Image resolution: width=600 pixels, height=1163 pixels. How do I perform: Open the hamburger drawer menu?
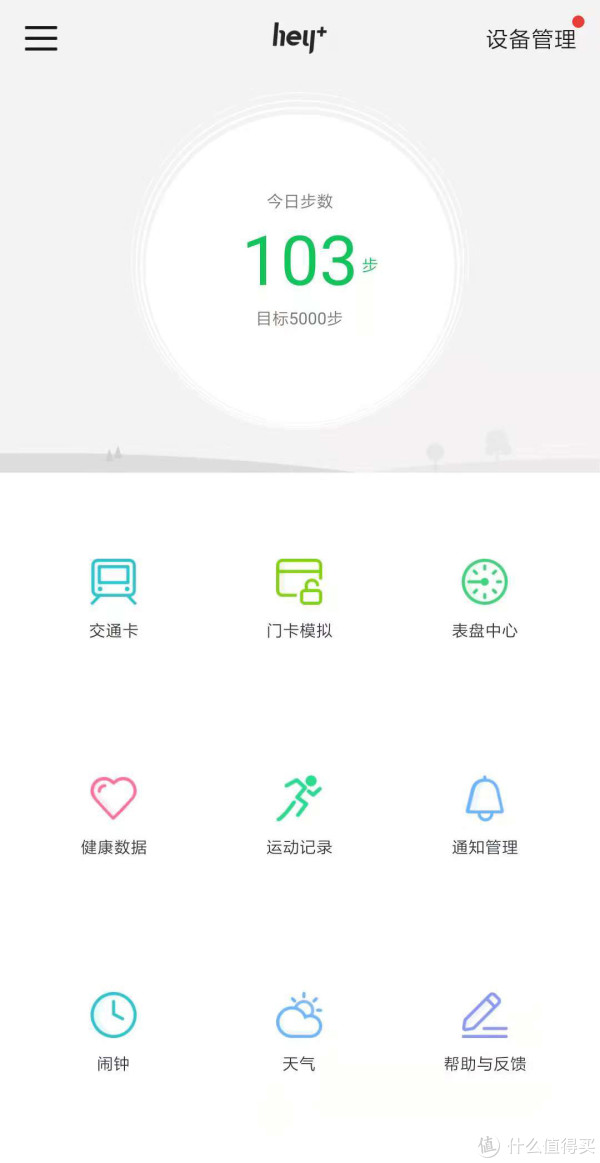[x=41, y=38]
